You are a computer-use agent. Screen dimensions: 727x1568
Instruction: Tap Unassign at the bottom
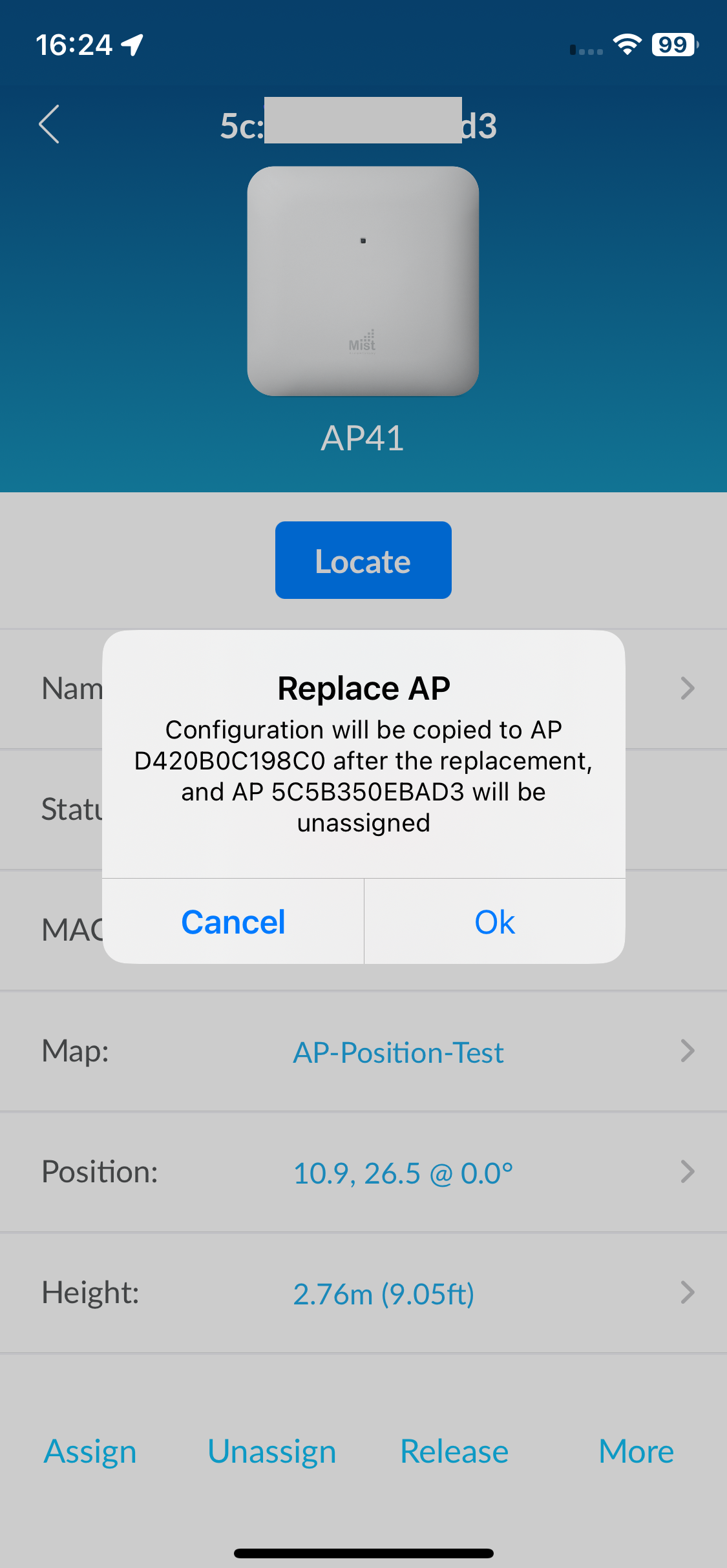pyautogui.click(x=272, y=1452)
